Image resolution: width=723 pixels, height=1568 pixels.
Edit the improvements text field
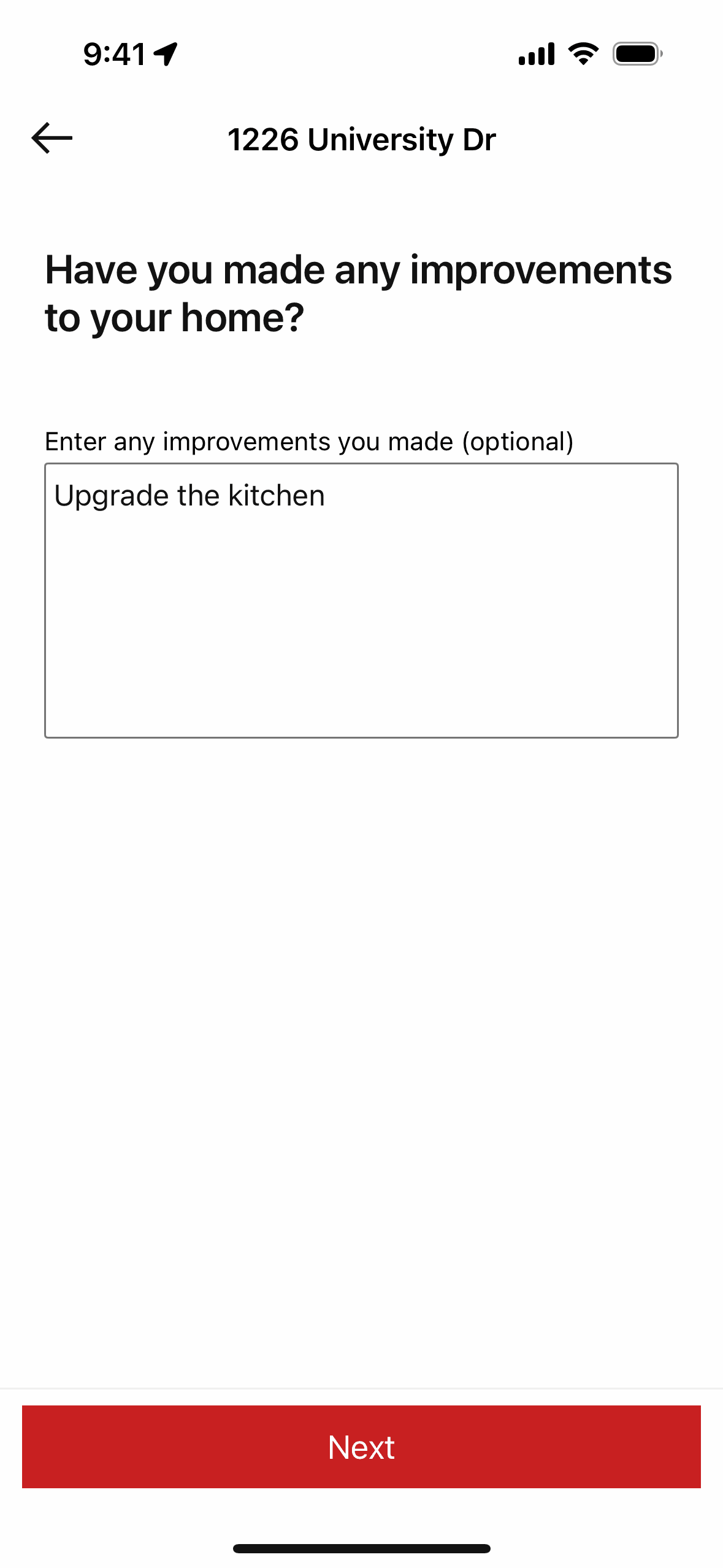(361, 600)
